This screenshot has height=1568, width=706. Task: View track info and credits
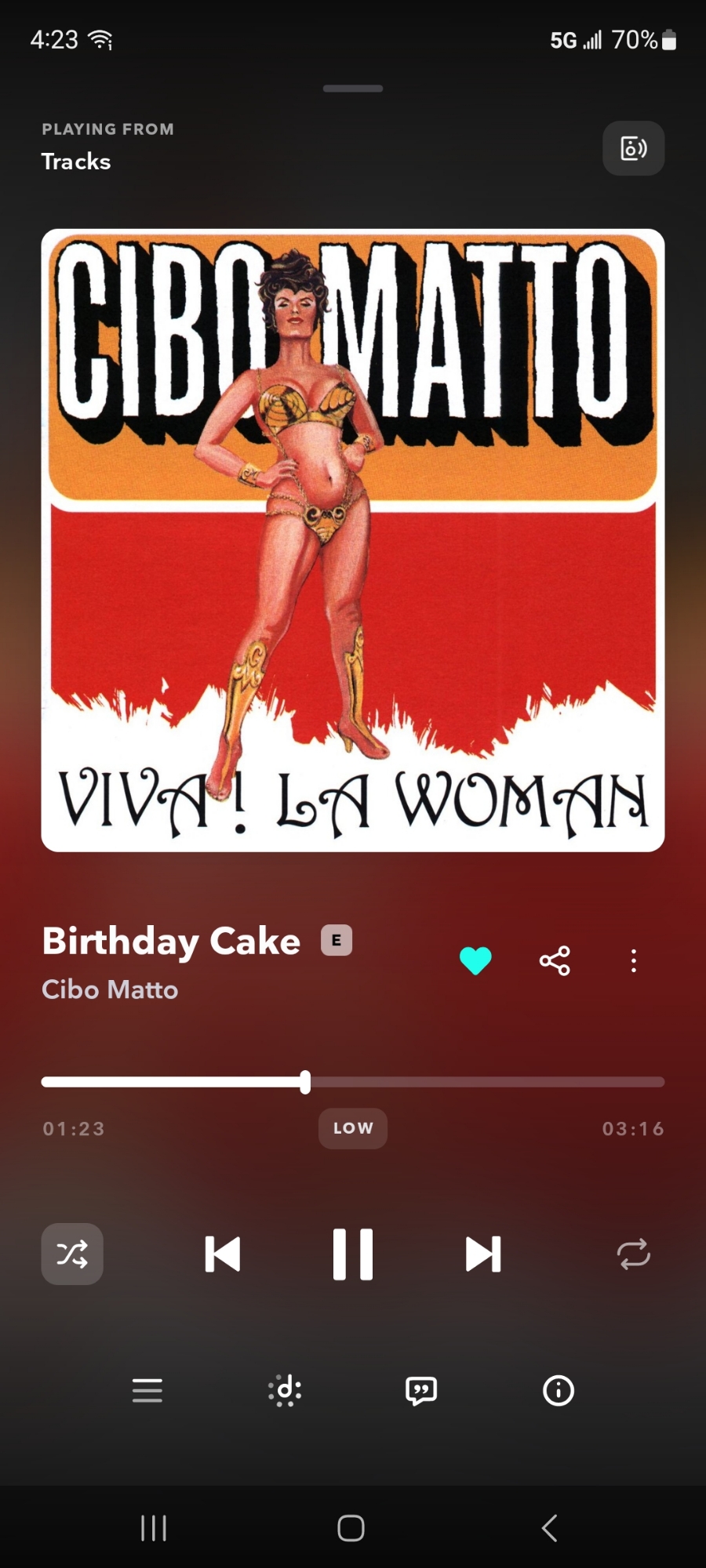coord(559,1390)
